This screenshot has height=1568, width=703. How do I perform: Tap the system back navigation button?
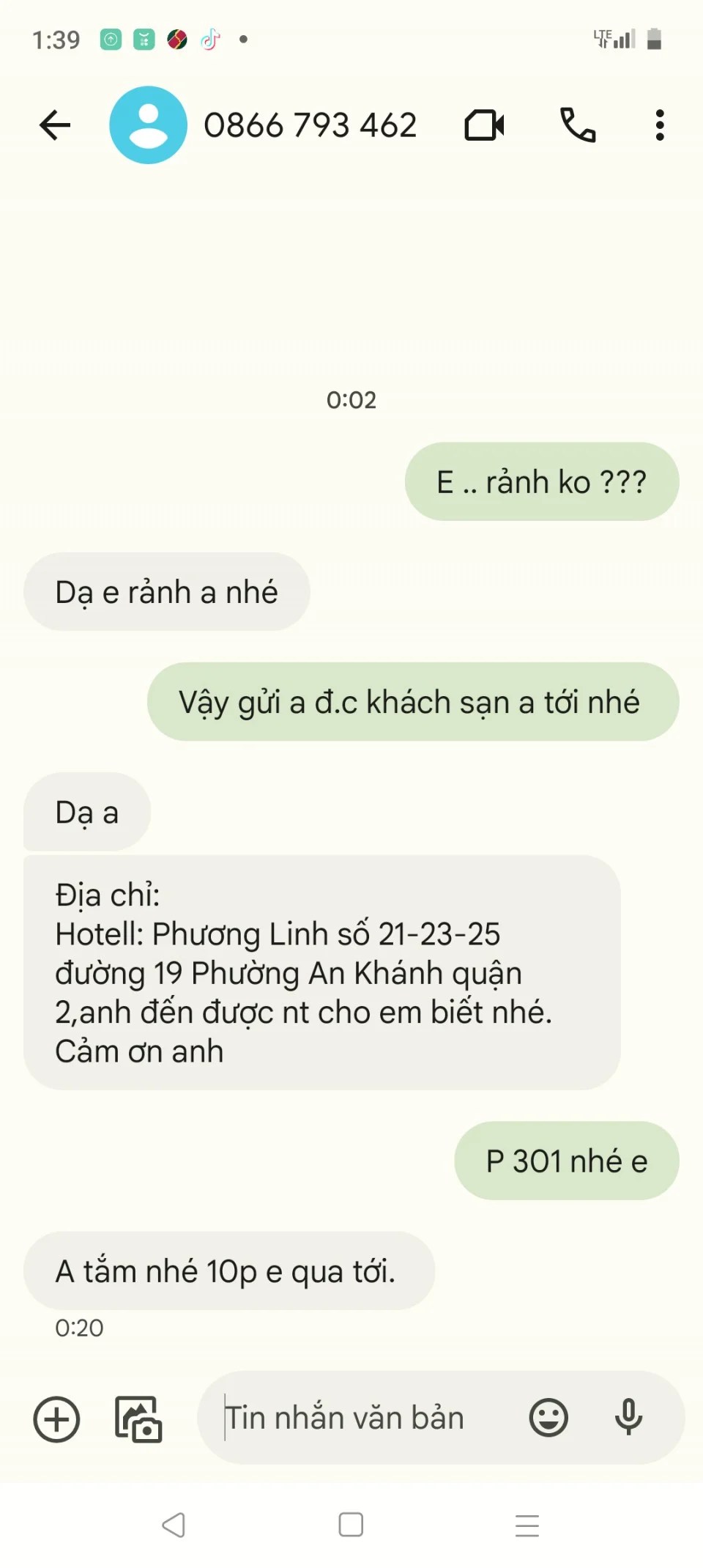174,1525
